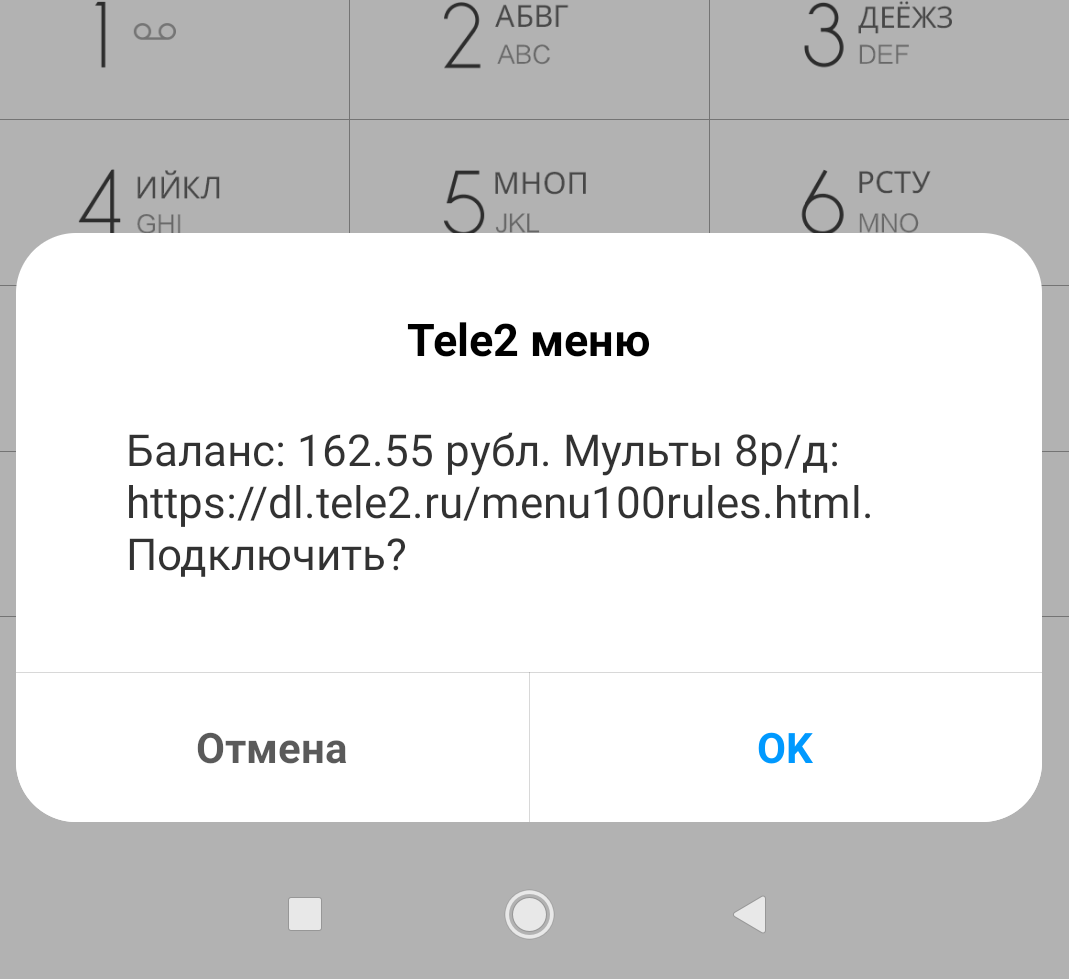
Task: Go back with the navigation bar arrow
Action: 749,913
